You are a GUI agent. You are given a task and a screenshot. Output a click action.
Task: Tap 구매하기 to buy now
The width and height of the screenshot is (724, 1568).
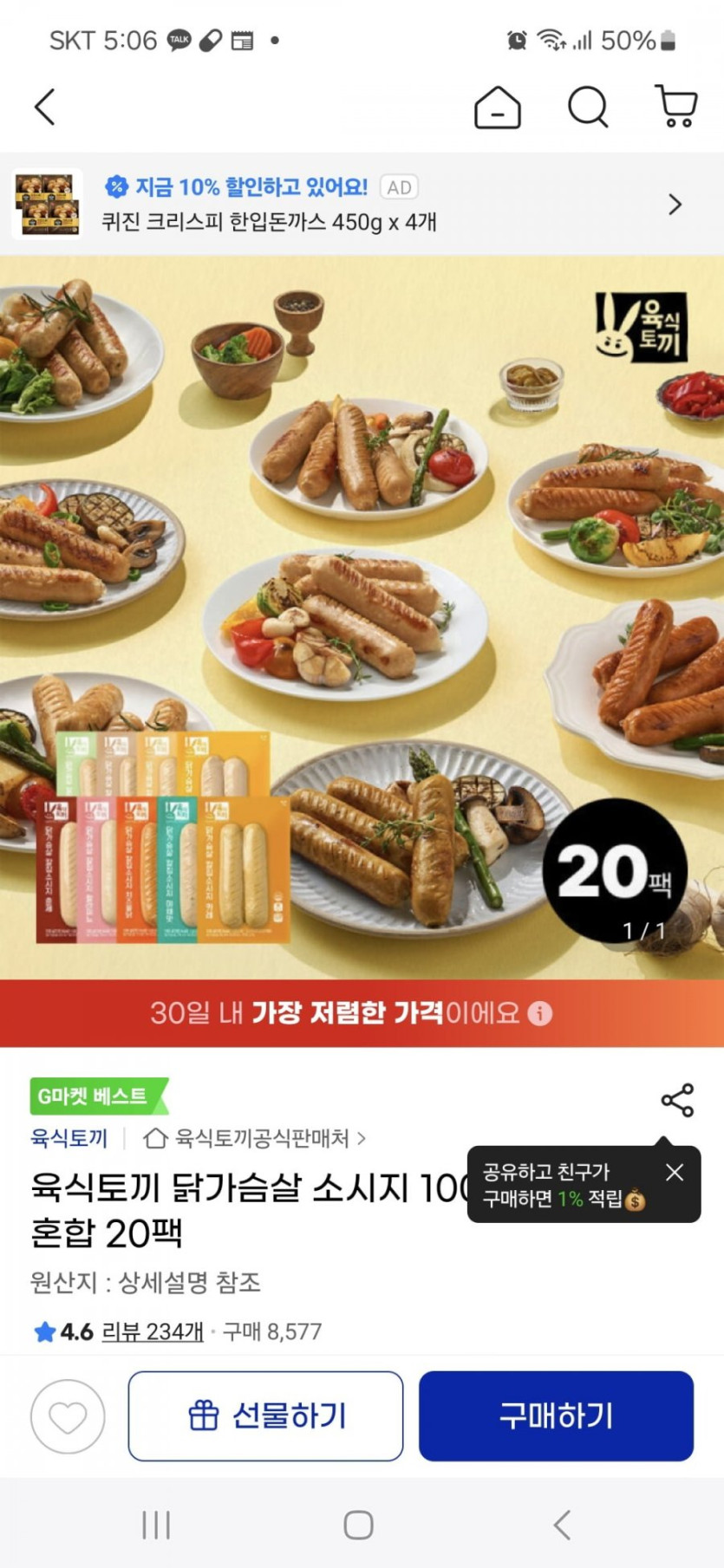coord(556,1416)
